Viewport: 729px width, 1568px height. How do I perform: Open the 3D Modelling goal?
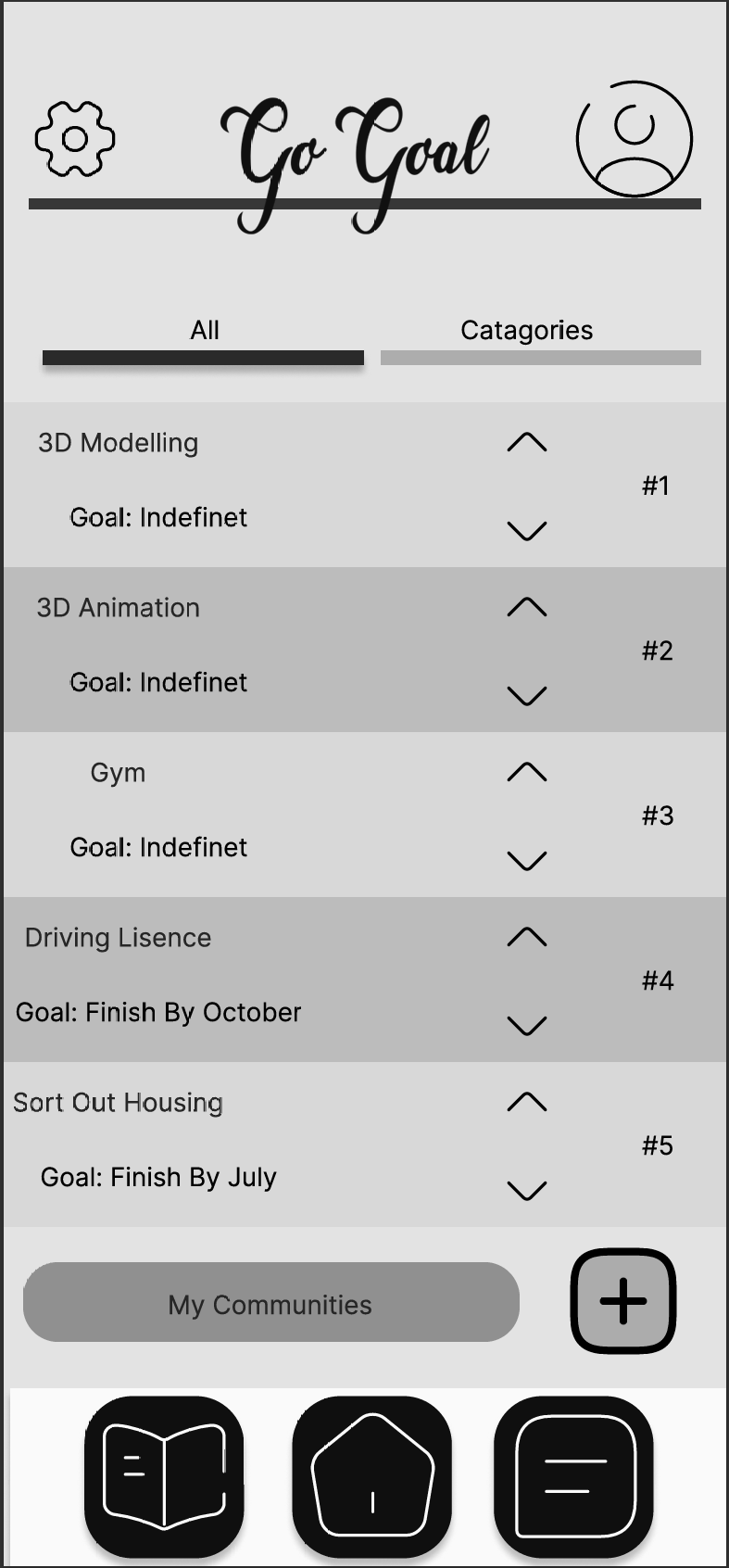coord(118,443)
